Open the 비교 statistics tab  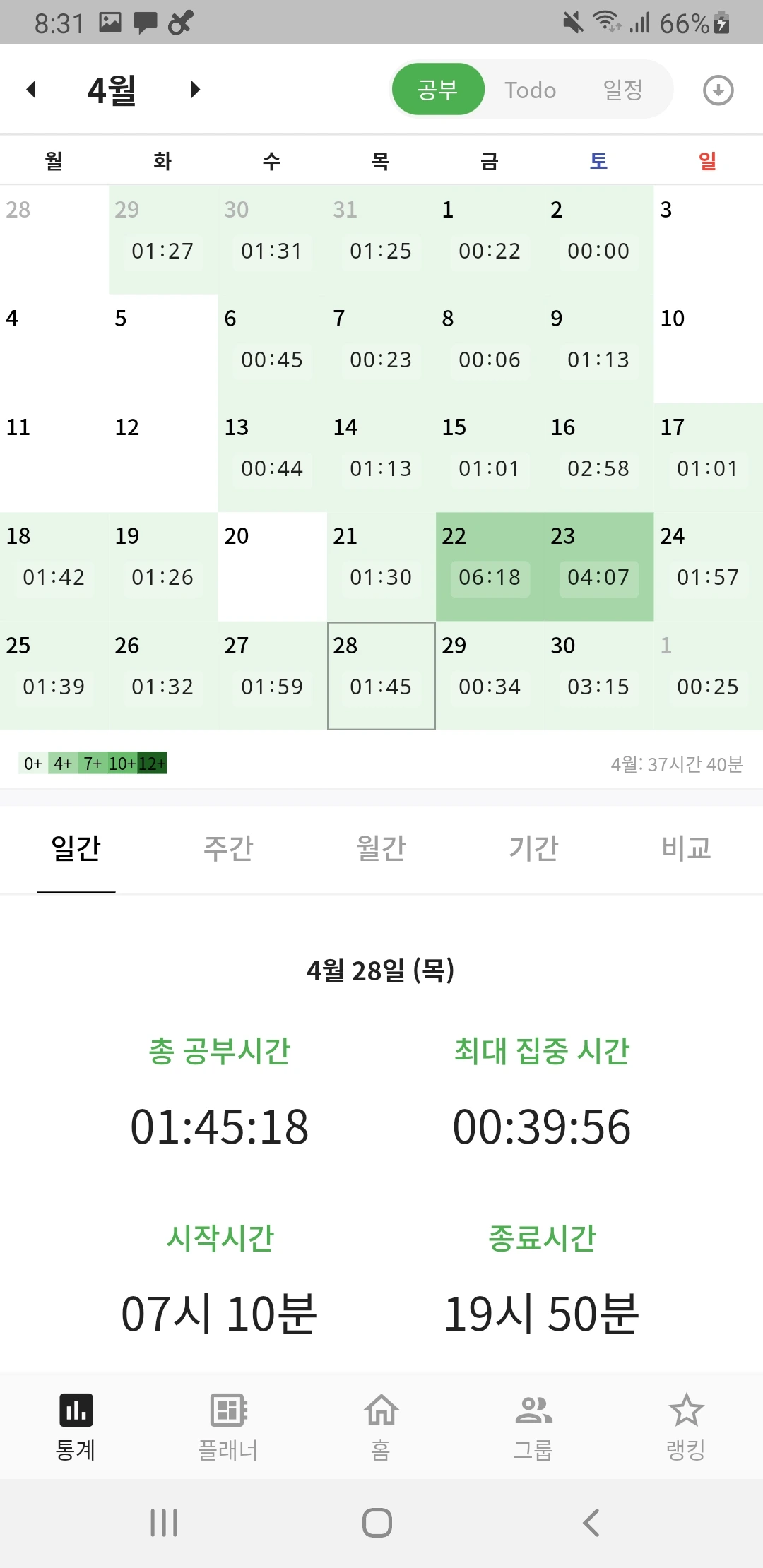(x=687, y=848)
